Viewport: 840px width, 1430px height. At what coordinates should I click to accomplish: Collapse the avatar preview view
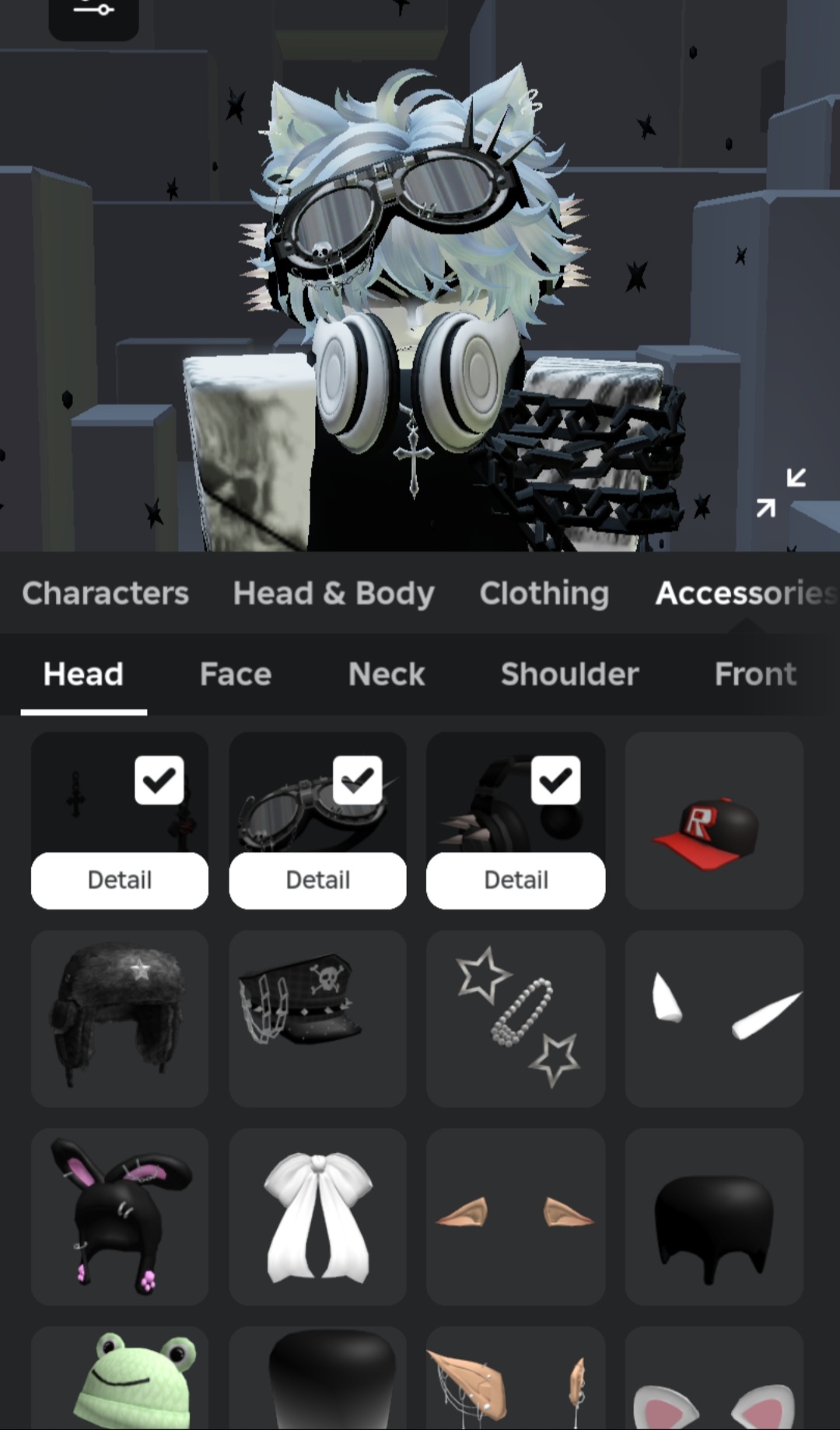click(x=781, y=492)
